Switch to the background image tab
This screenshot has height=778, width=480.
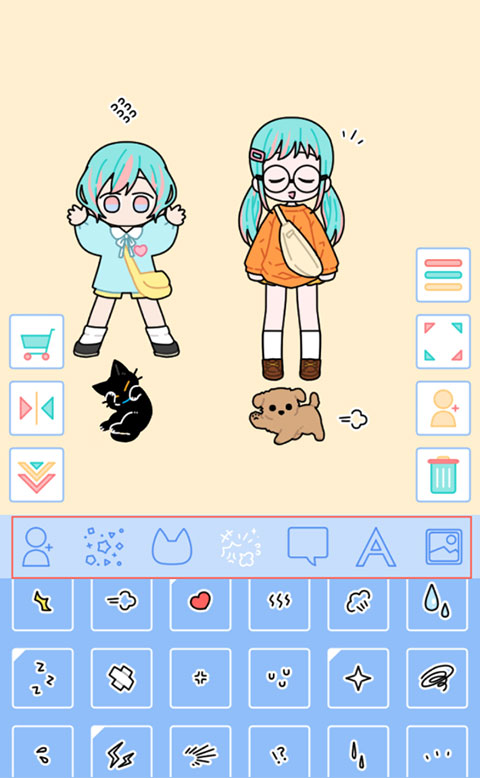click(x=443, y=547)
